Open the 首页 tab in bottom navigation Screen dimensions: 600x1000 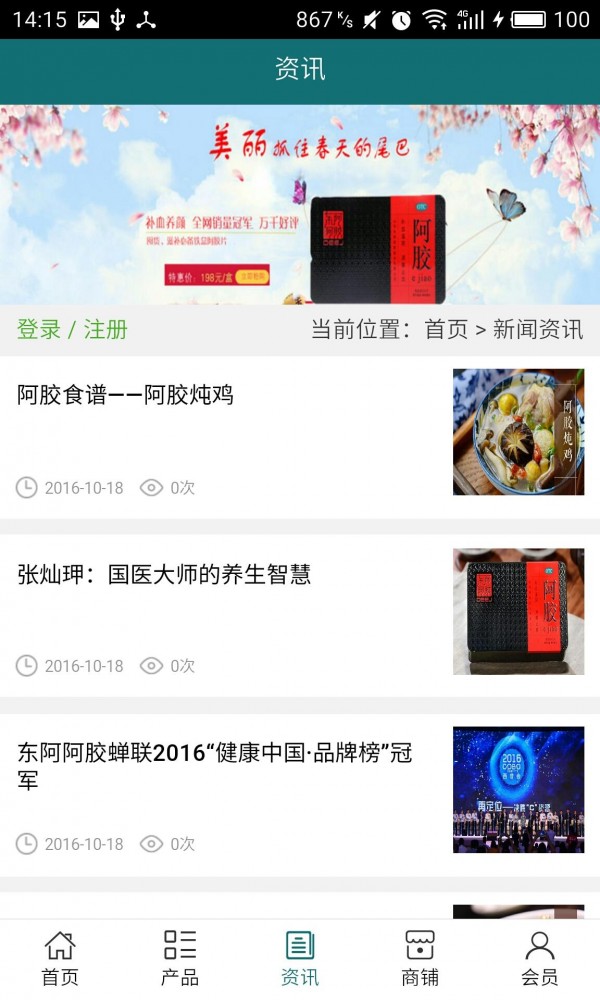(60, 958)
